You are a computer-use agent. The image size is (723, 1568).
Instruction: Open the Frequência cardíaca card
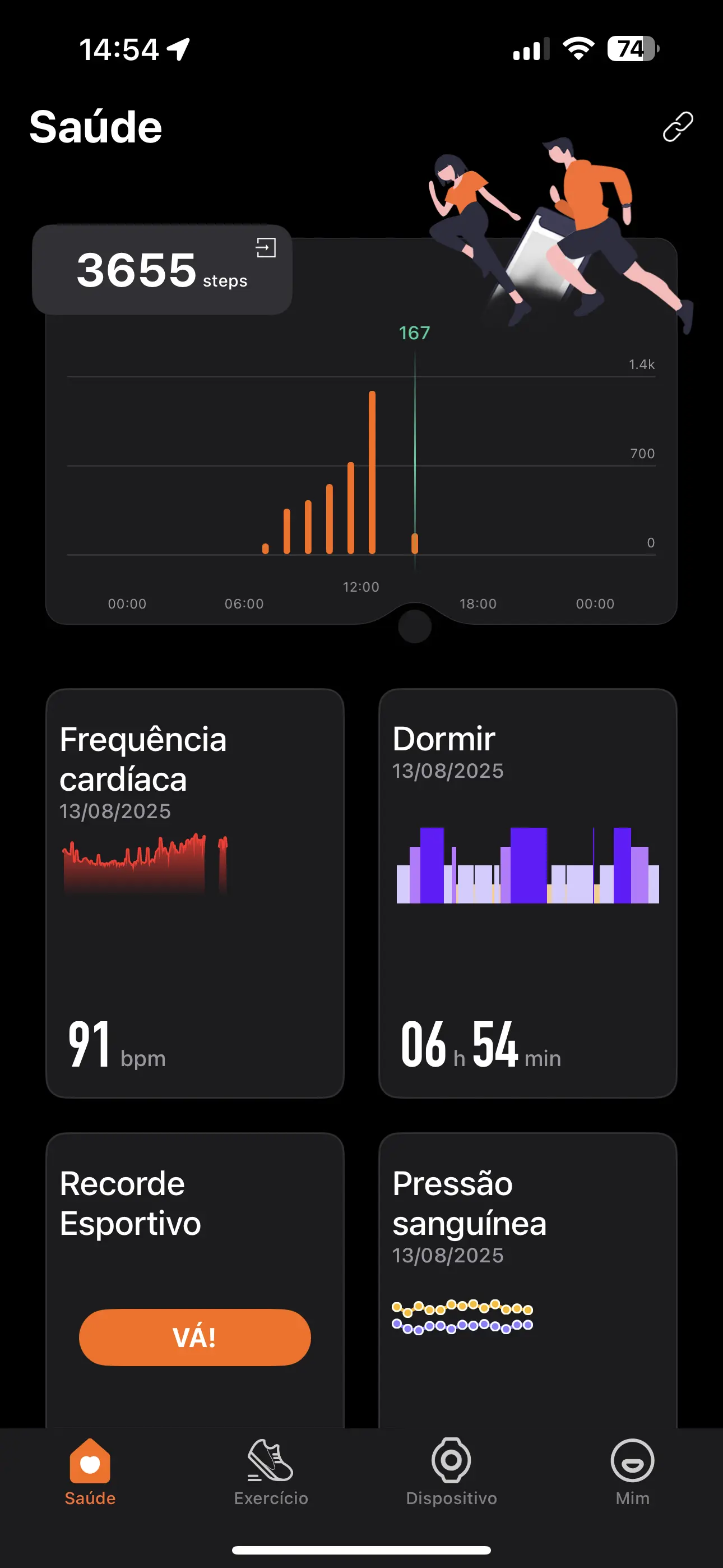point(194,892)
